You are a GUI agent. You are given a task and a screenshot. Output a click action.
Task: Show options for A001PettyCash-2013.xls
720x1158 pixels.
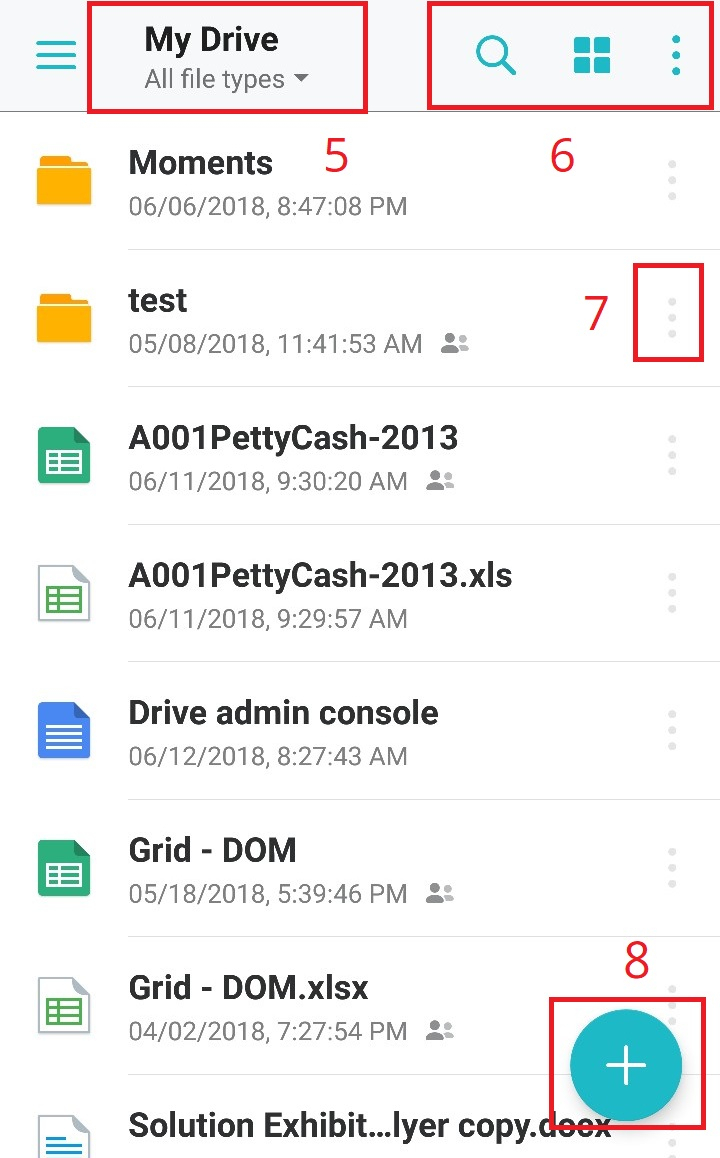click(672, 594)
